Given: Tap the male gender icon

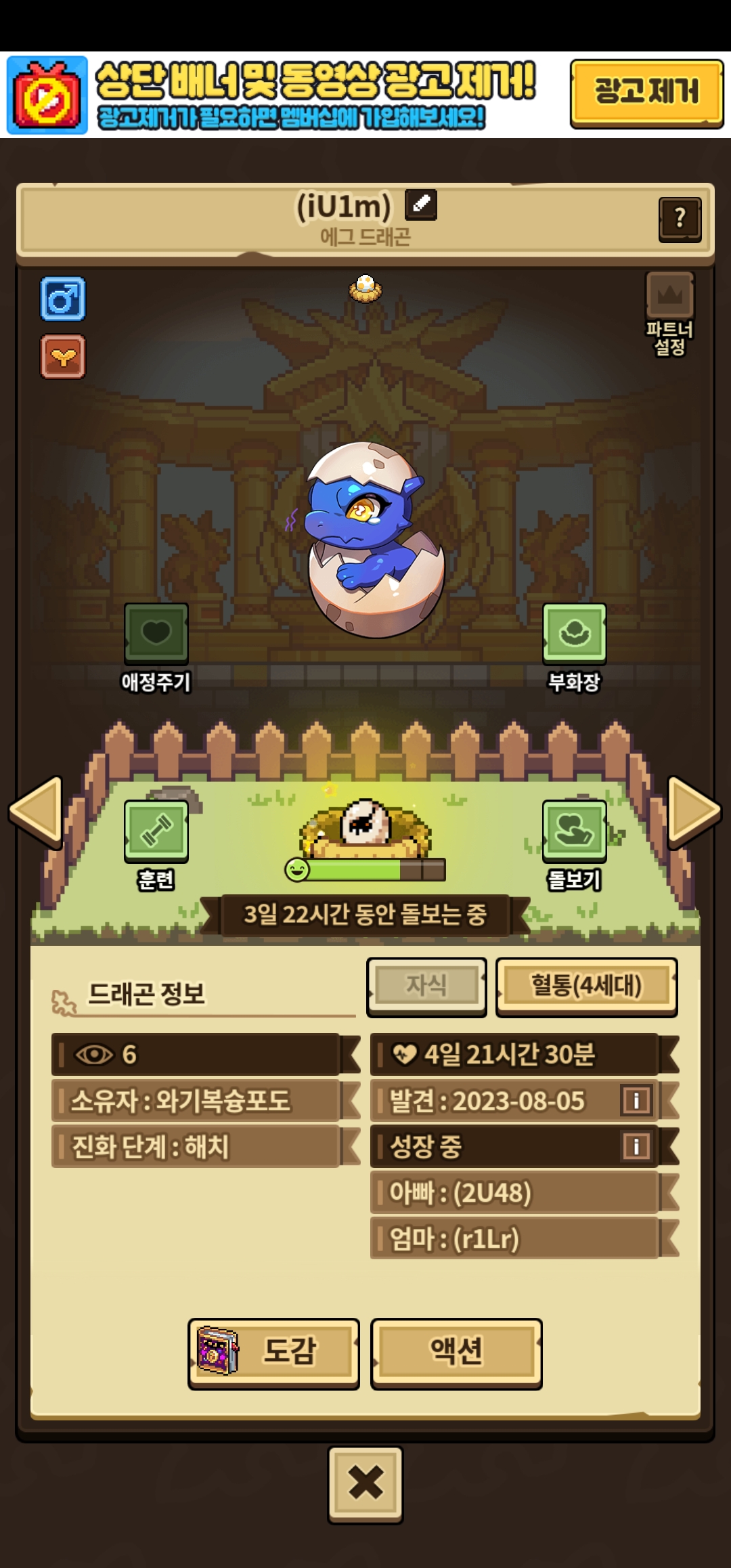Looking at the screenshot, I should coord(63,299).
